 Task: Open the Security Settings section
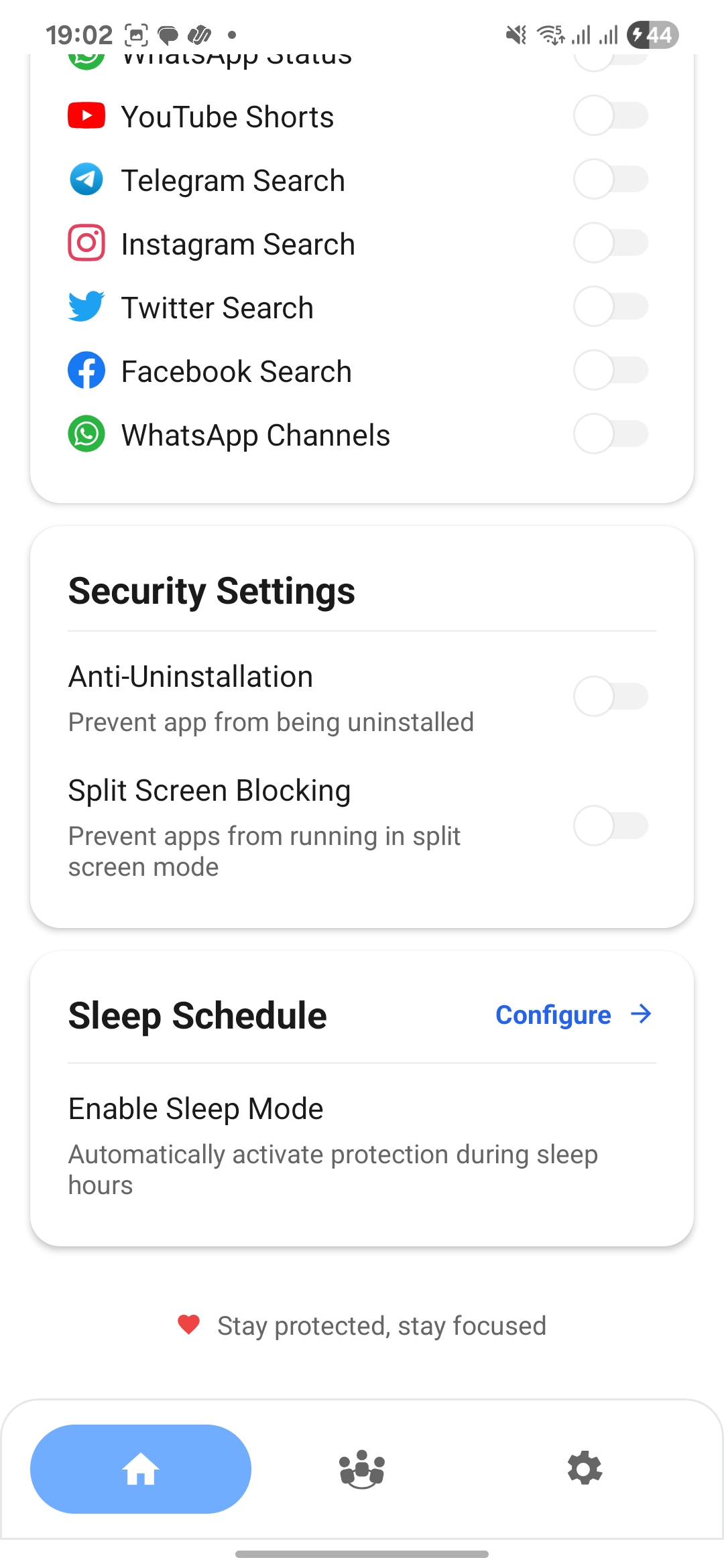[x=212, y=590]
